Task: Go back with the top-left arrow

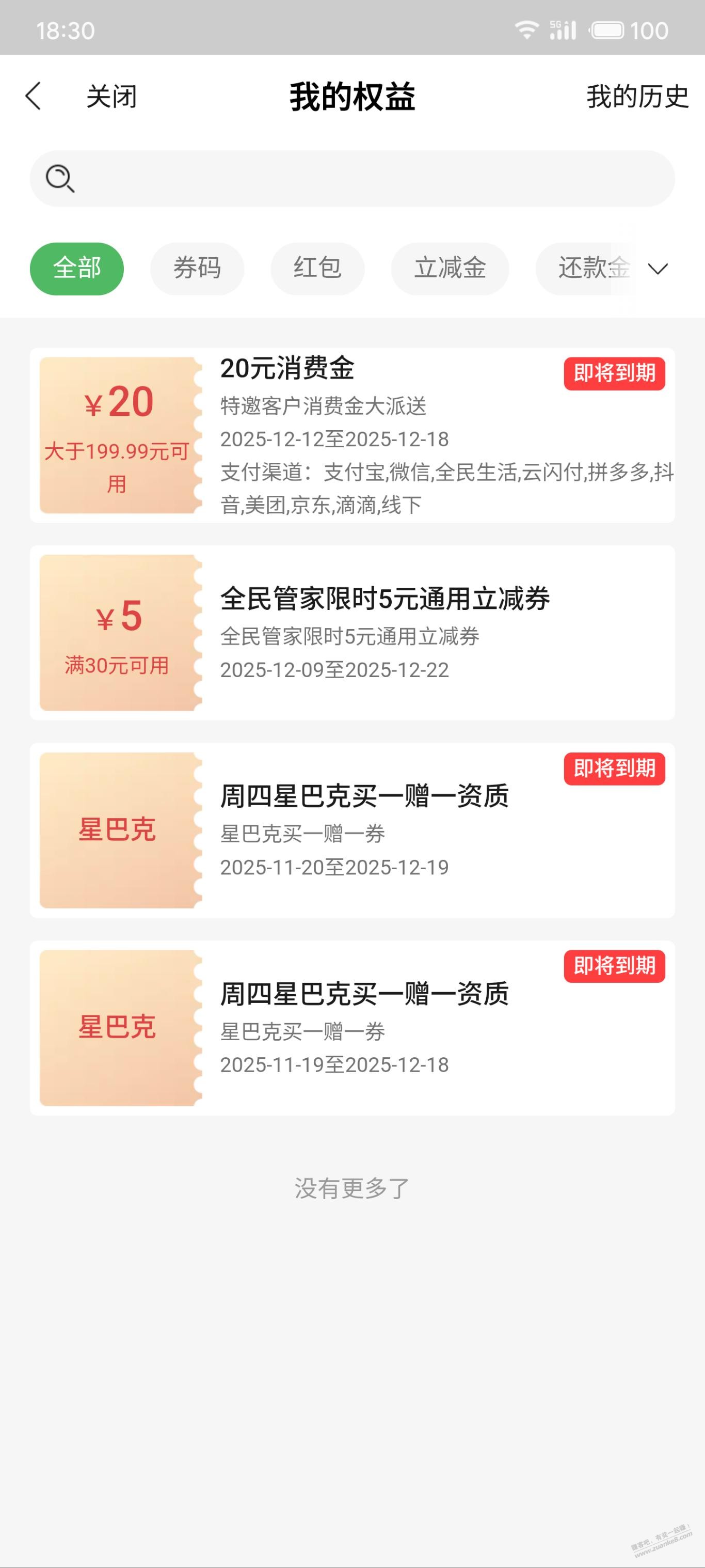Action: (x=34, y=96)
